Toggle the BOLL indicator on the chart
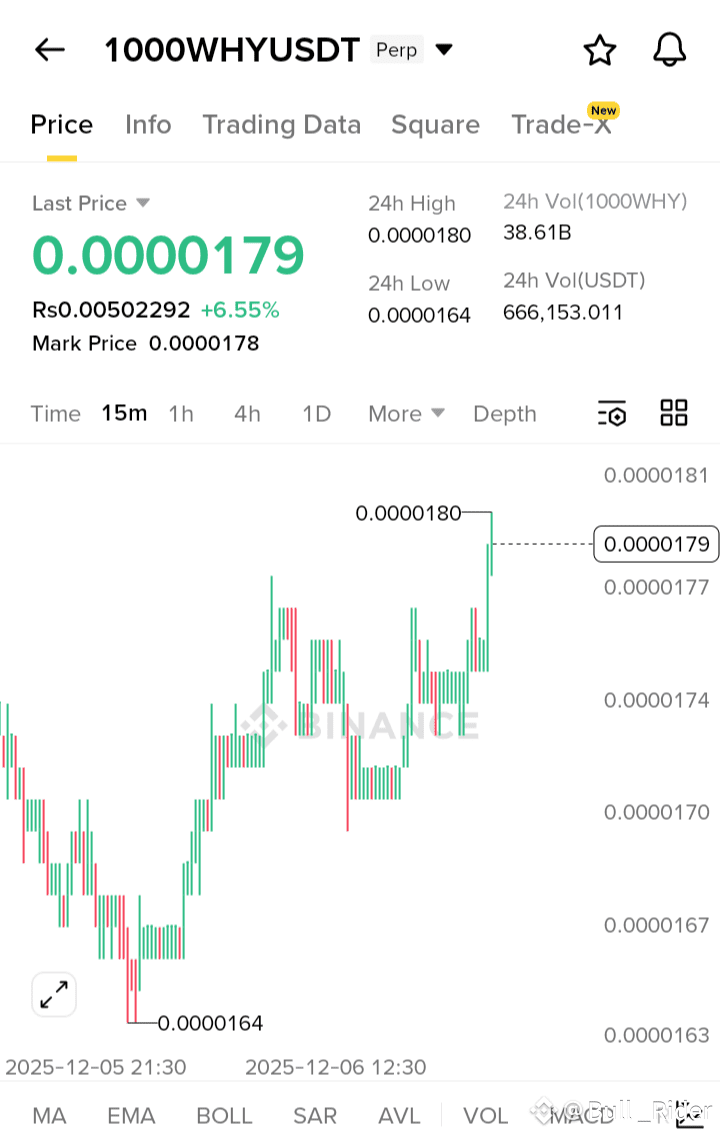The width and height of the screenshot is (720, 1136). pos(224,1115)
